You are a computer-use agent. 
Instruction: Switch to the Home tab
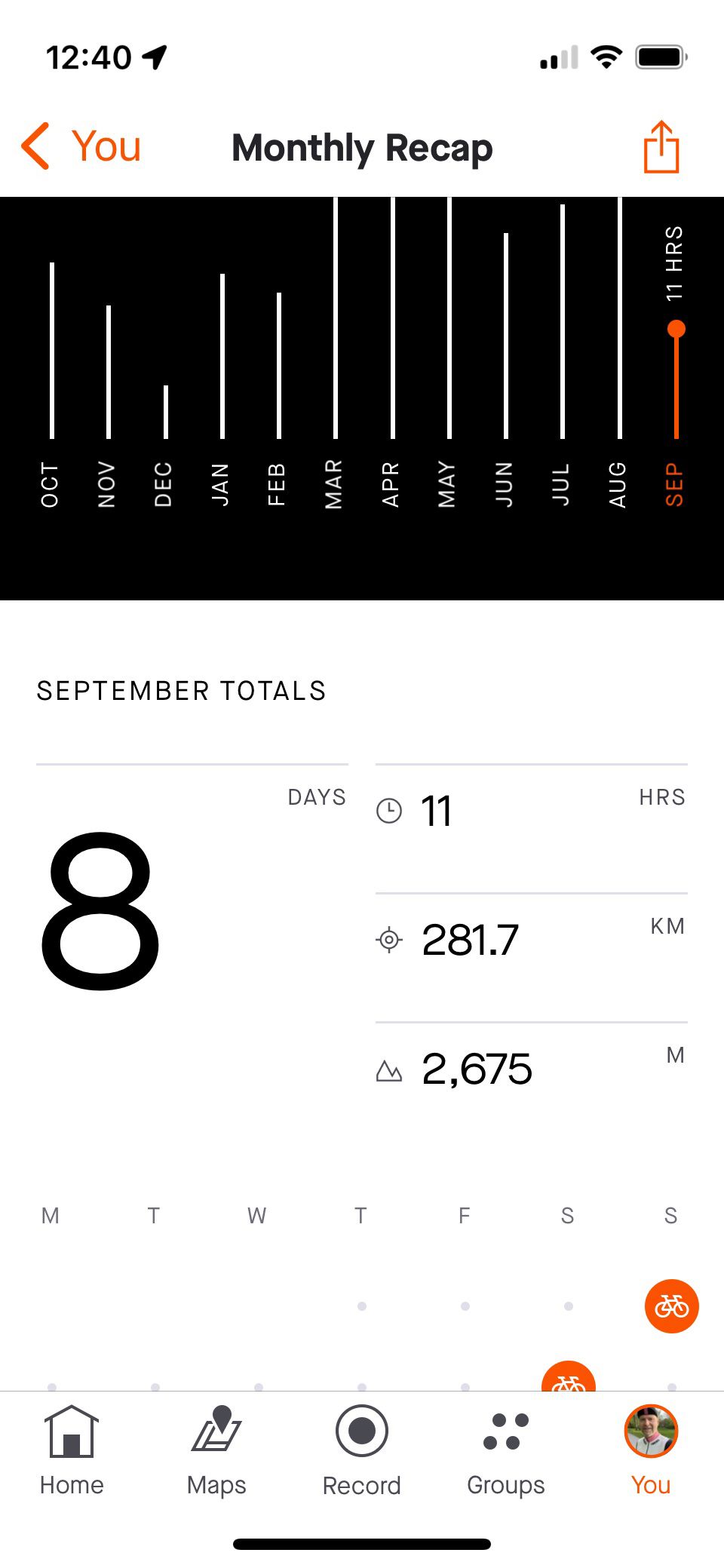pyautogui.click(x=72, y=1450)
